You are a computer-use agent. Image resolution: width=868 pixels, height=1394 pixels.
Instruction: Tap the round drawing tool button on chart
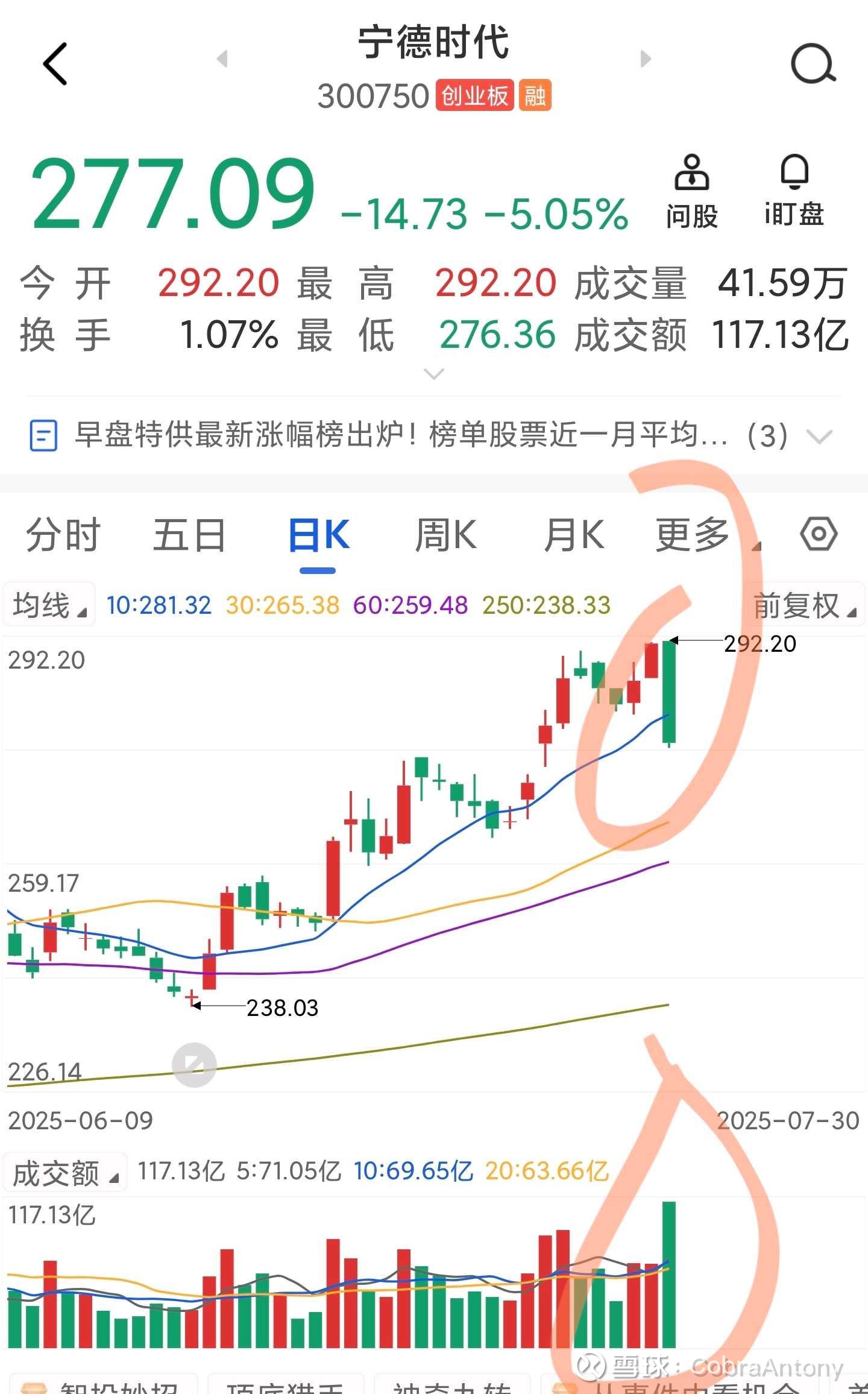194,1065
